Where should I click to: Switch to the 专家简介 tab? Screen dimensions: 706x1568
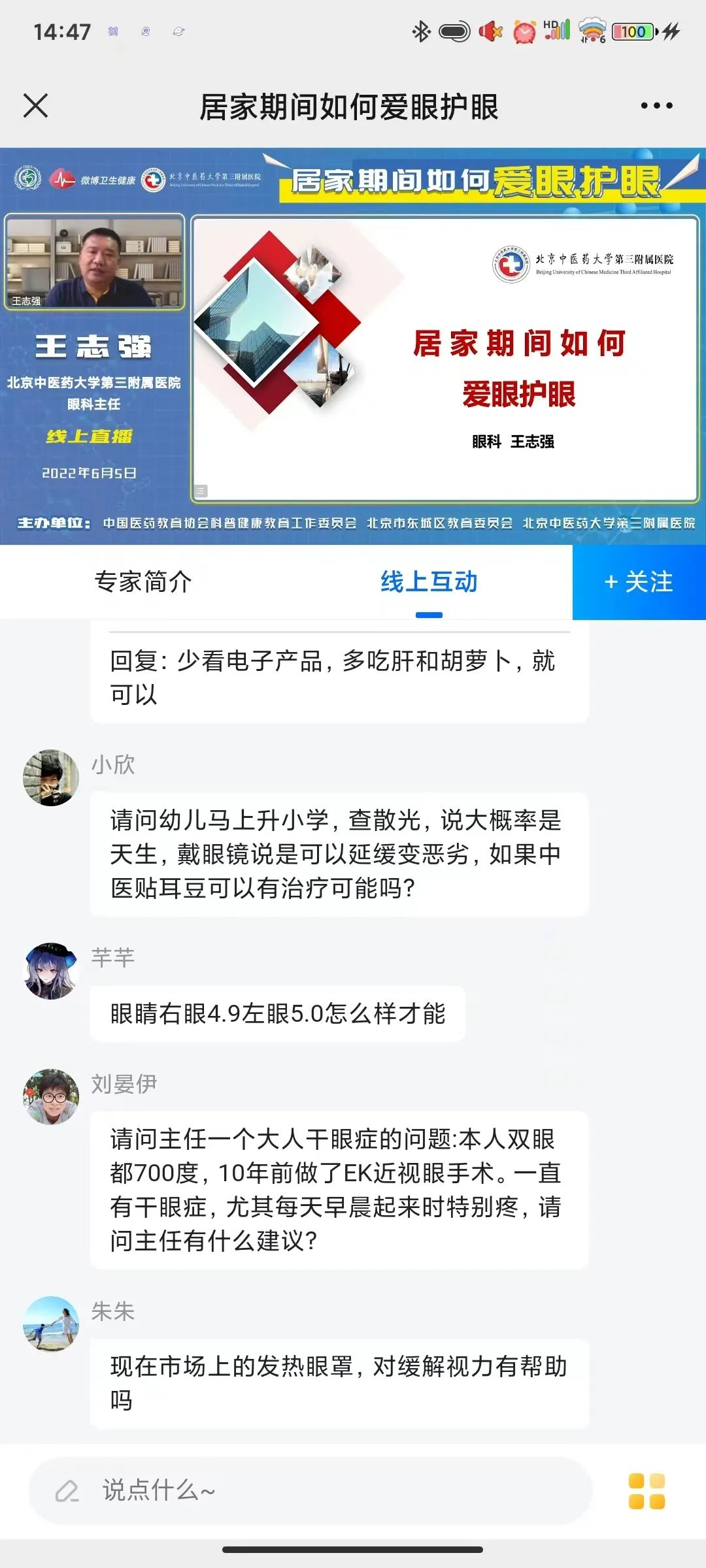coord(143,582)
